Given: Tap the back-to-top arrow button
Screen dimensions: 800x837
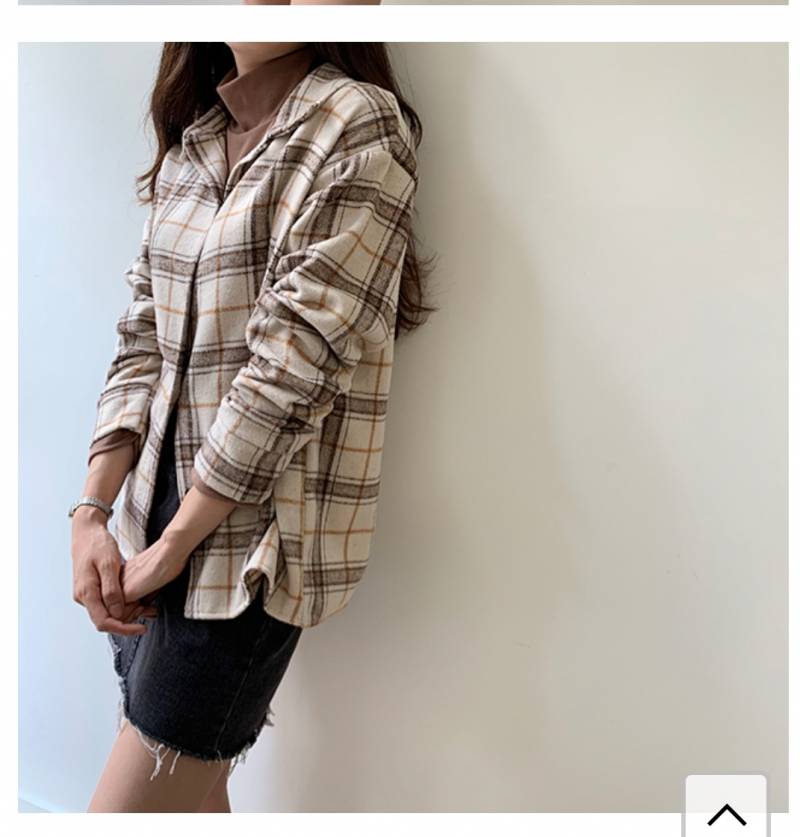Looking at the screenshot, I should (726, 809).
